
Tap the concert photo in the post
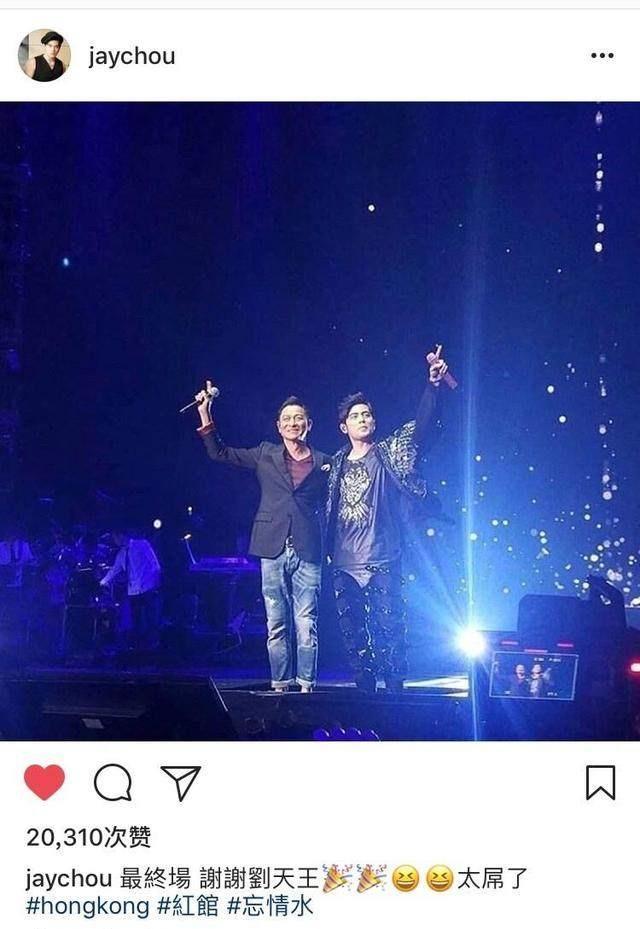tap(320, 420)
